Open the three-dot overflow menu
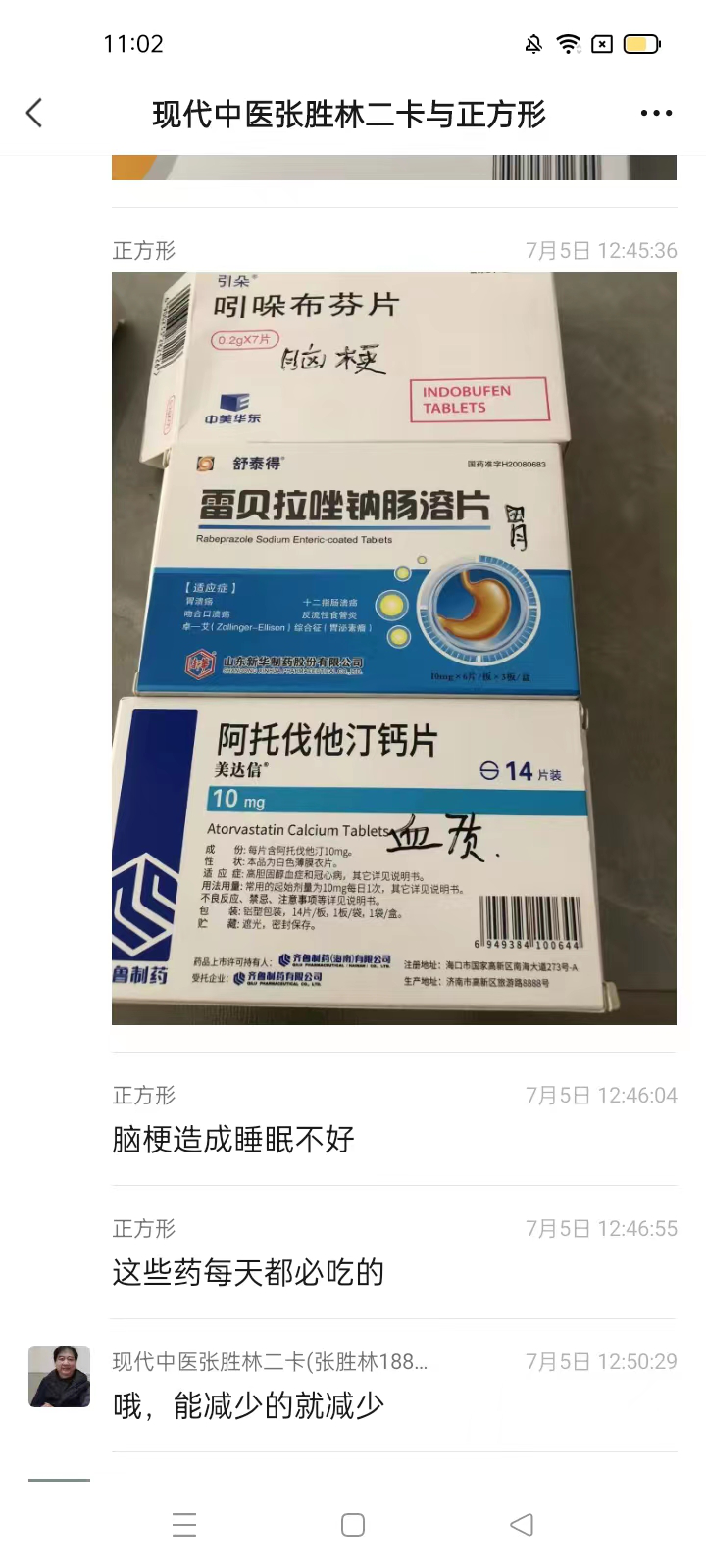 click(x=656, y=113)
